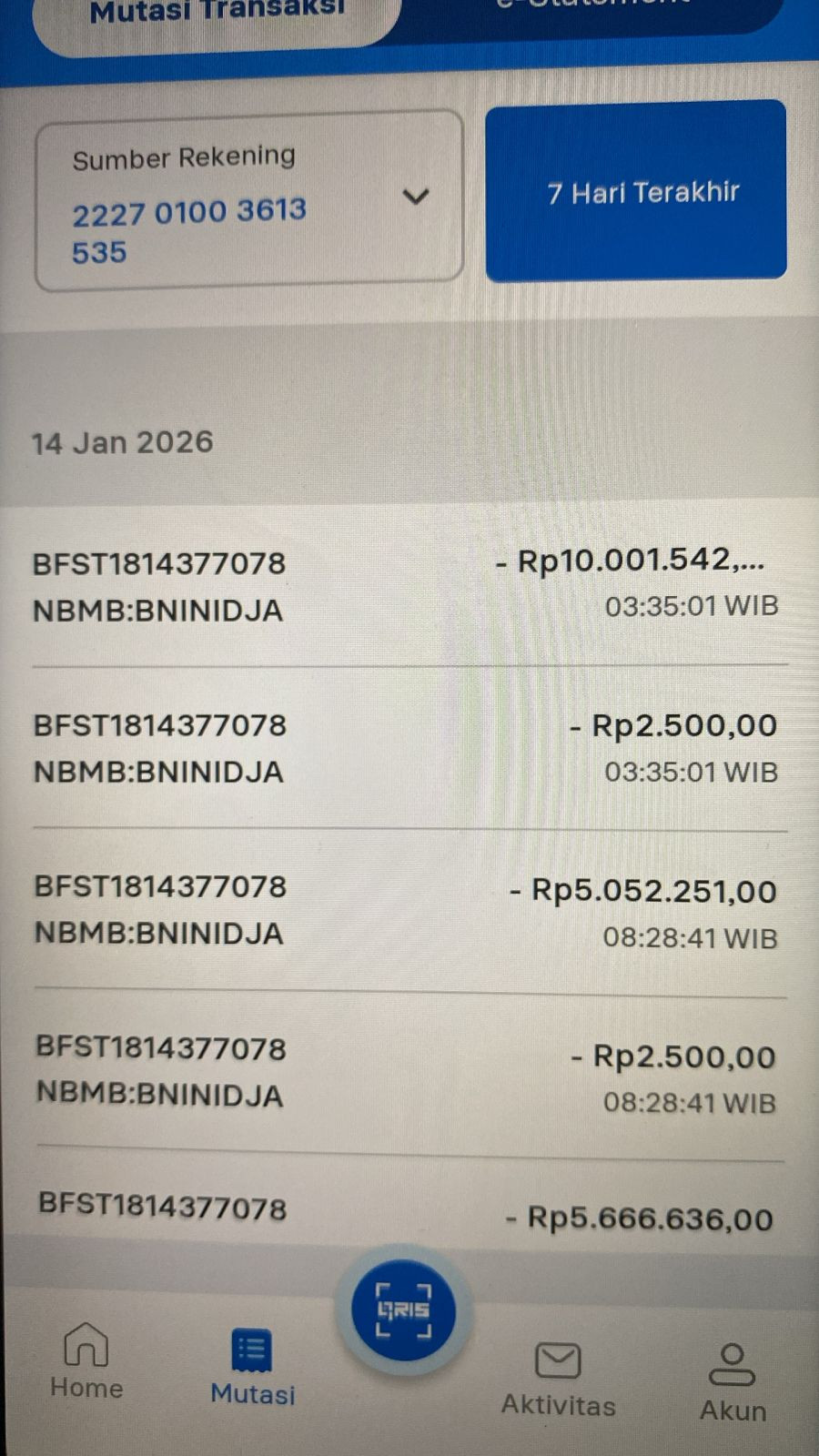The image size is (819, 1456).
Task: Open the Rp10.001.542 transaction at 03:35:01
Action: click(x=409, y=585)
